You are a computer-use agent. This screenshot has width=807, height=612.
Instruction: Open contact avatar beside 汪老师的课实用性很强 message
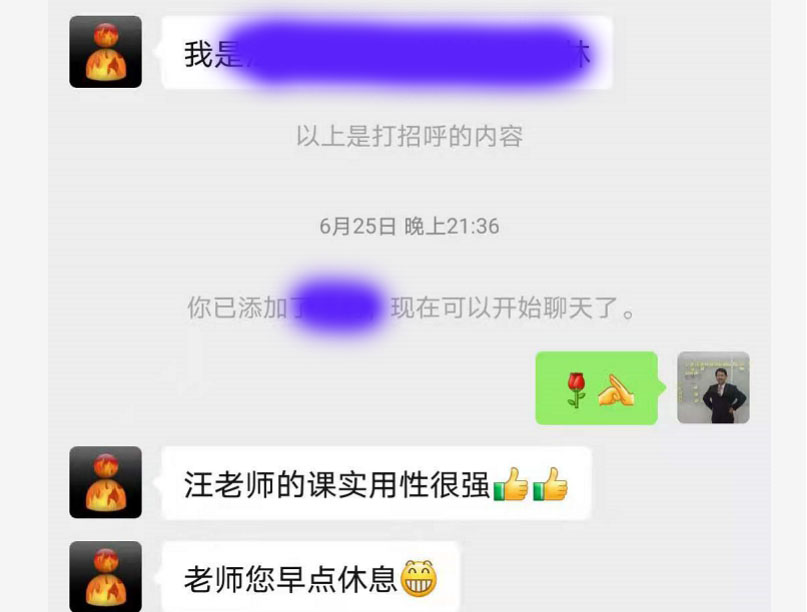click(x=105, y=482)
